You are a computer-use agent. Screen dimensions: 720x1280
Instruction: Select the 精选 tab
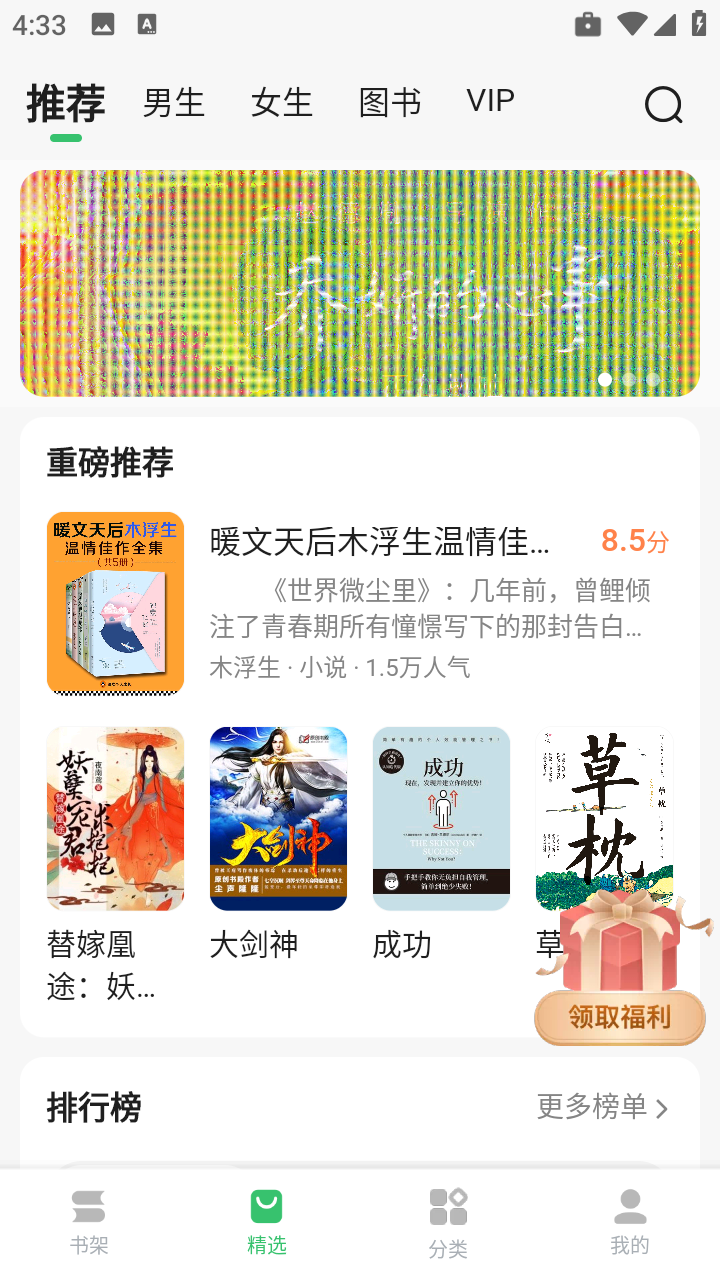click(x=267, y=1222)
